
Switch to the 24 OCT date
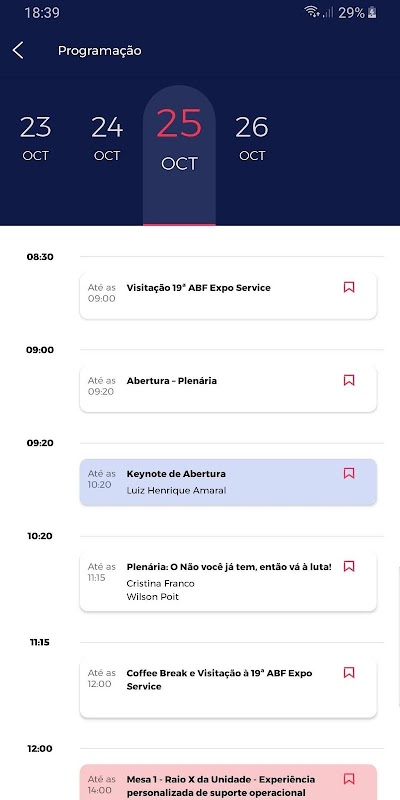coord(107,139)
